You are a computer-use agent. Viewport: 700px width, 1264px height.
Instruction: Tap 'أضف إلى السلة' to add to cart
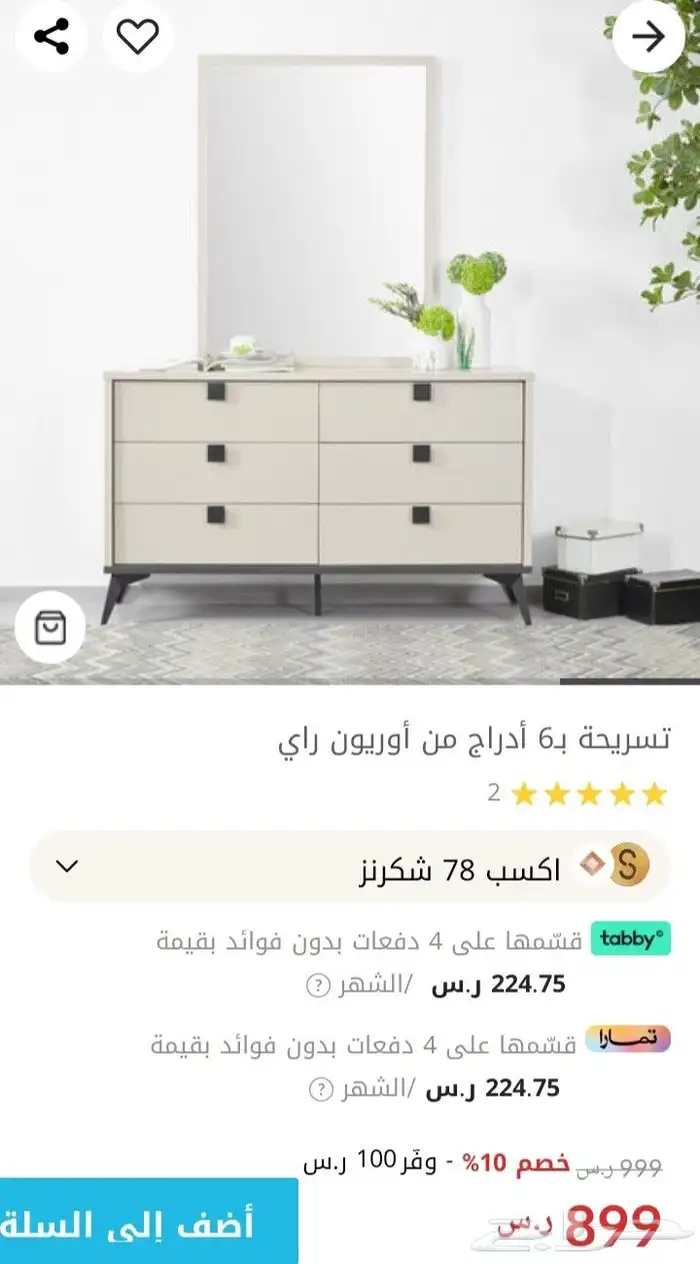tap(148, 1222)
